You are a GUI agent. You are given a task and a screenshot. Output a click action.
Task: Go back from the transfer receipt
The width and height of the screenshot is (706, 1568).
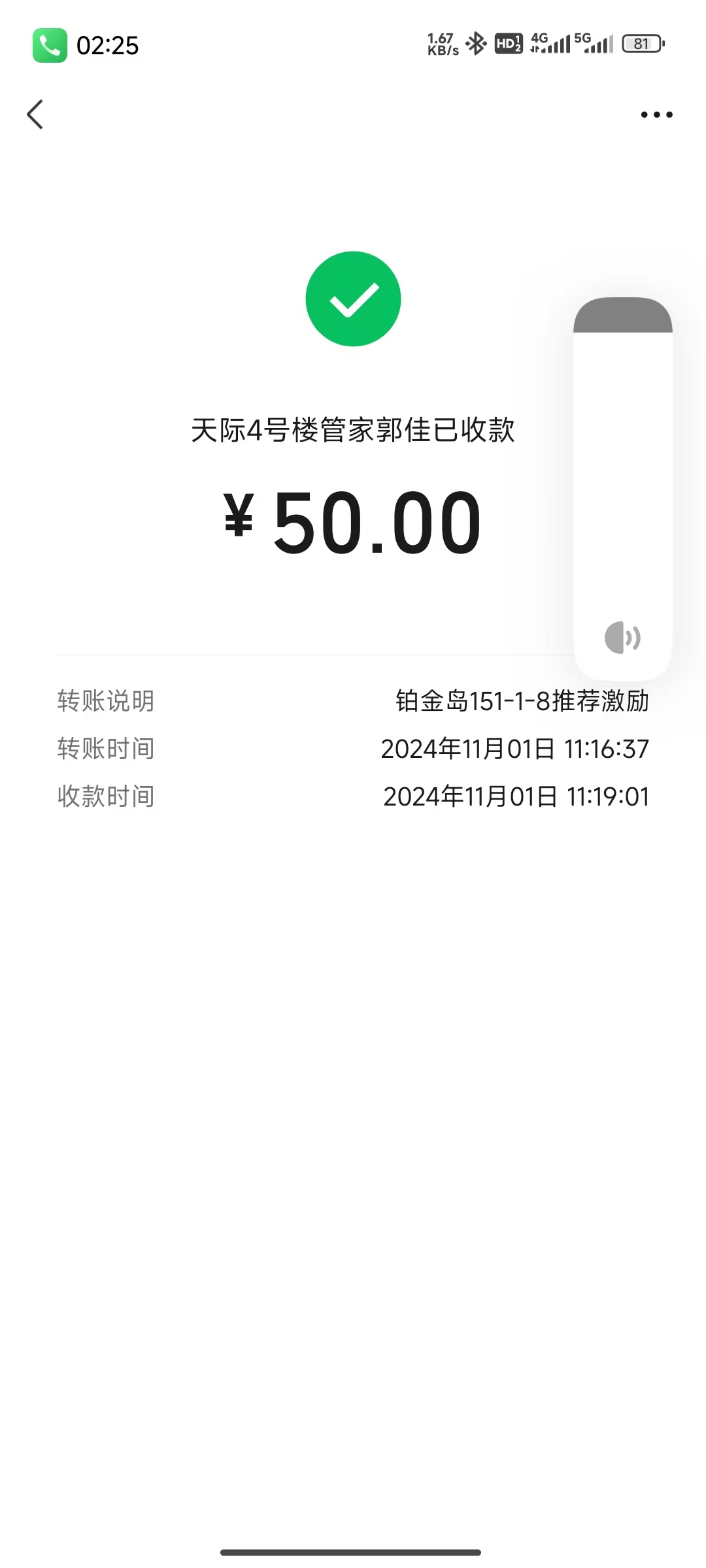click(35, 115)
